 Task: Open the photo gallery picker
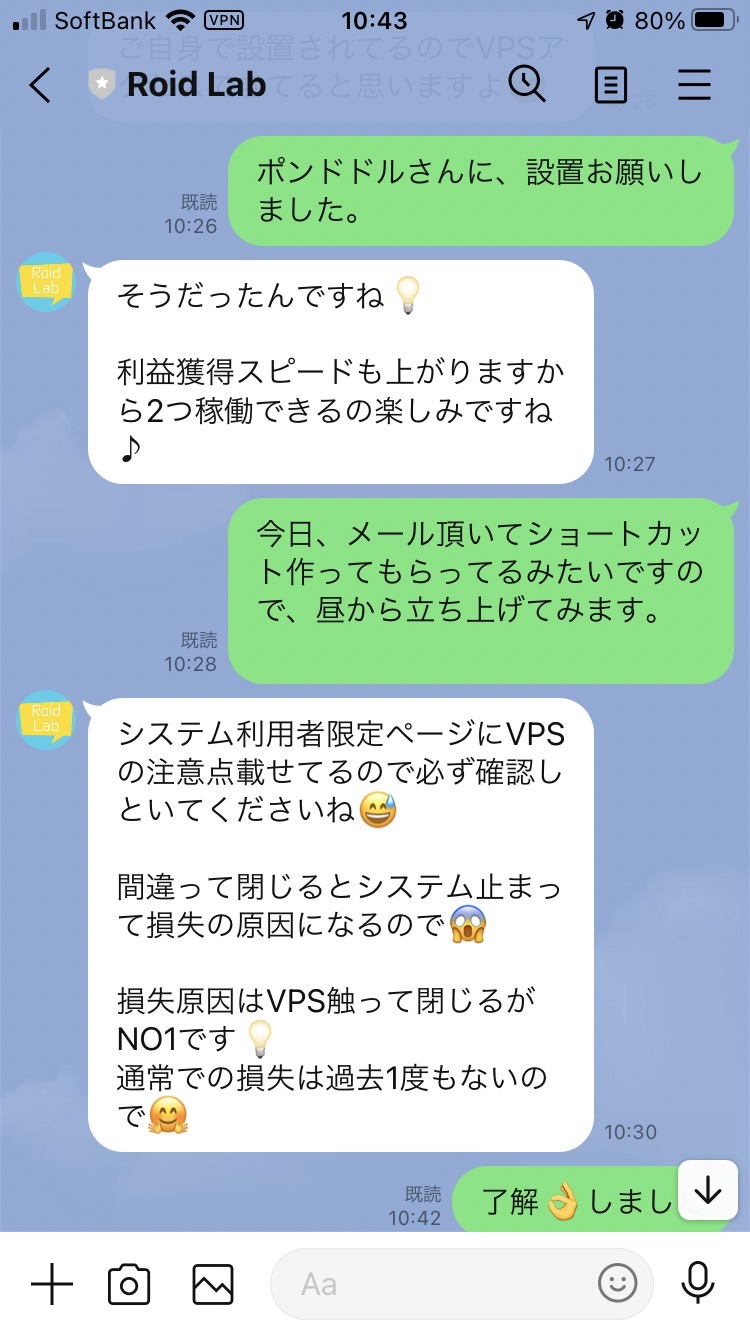(213, 1284)
